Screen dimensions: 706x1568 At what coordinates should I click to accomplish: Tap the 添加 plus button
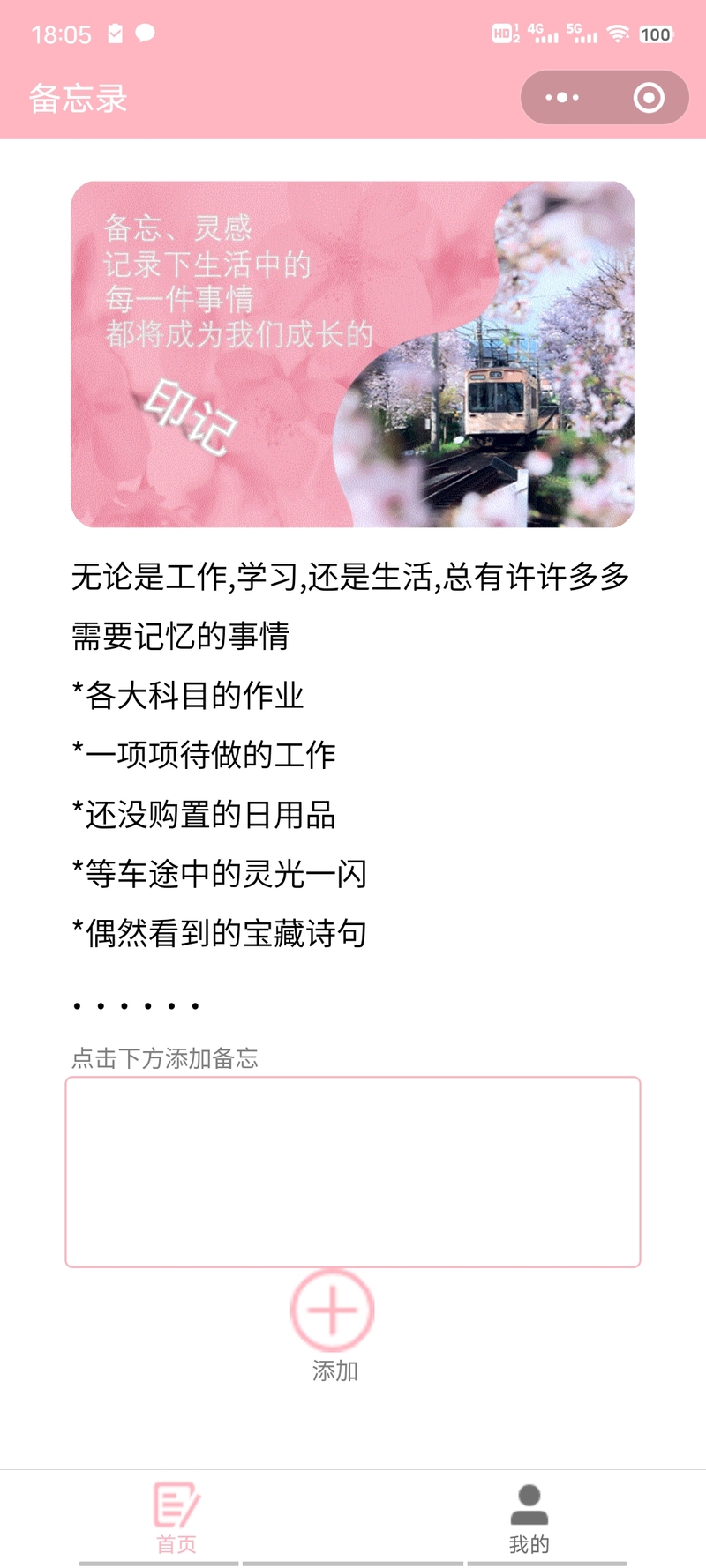click(333, 1311)
